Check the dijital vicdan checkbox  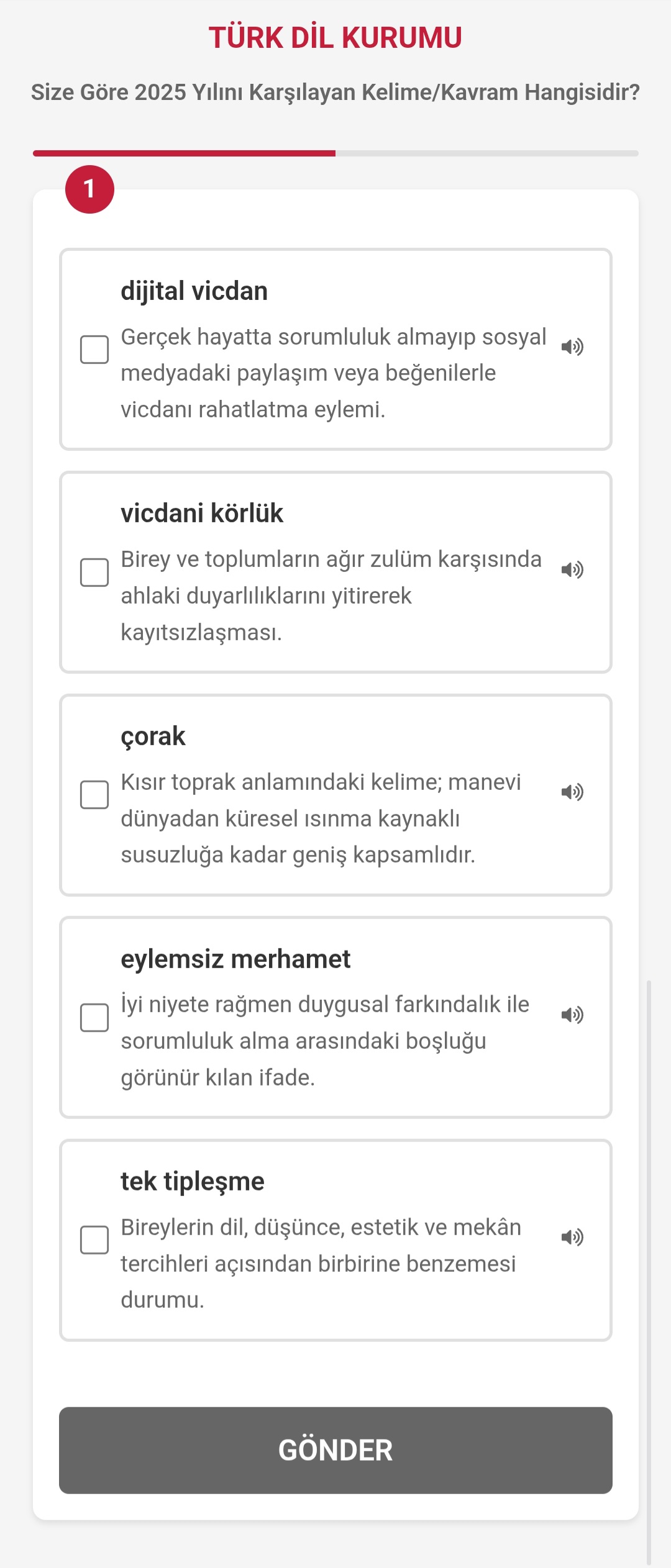tap(94, 350)
